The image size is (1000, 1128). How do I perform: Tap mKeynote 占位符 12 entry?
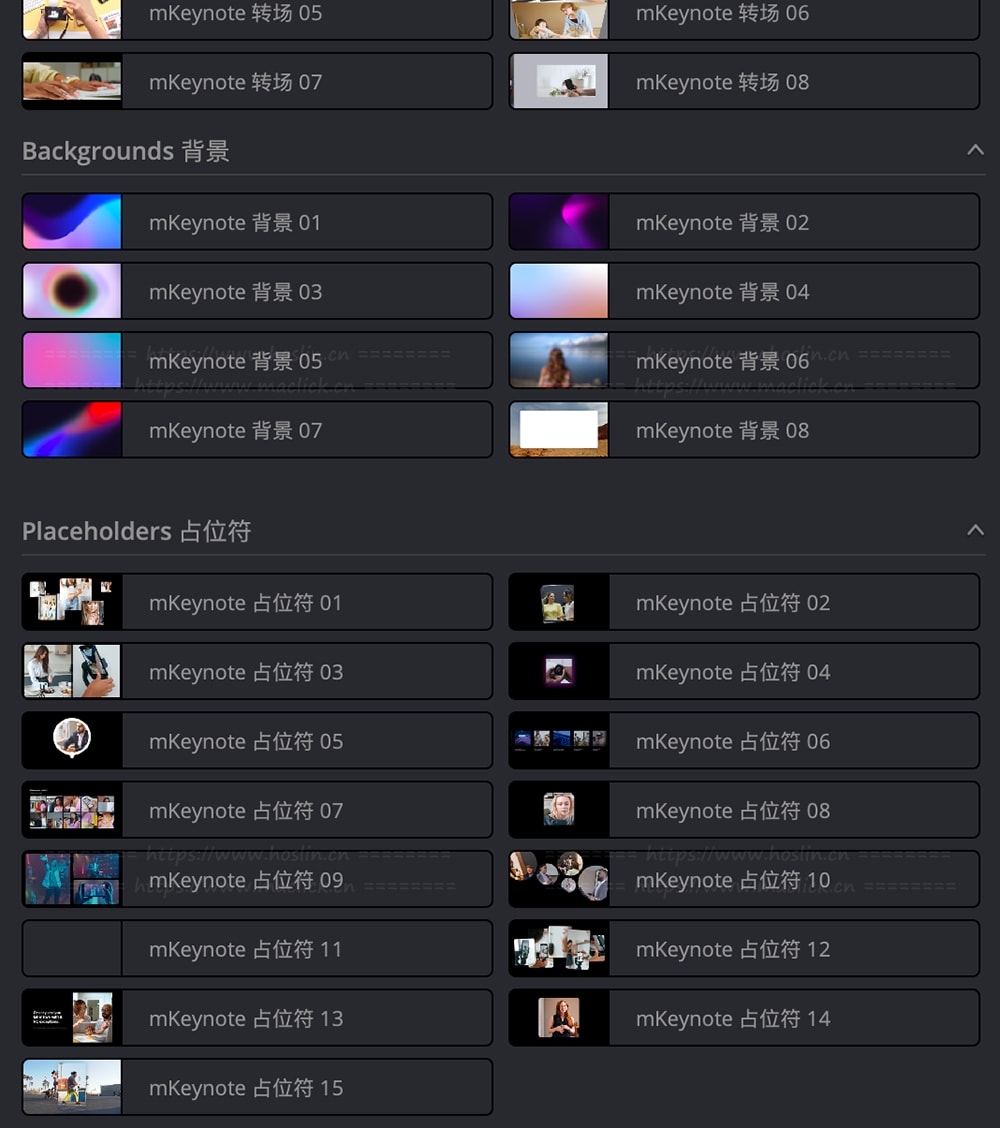(744, 949)
